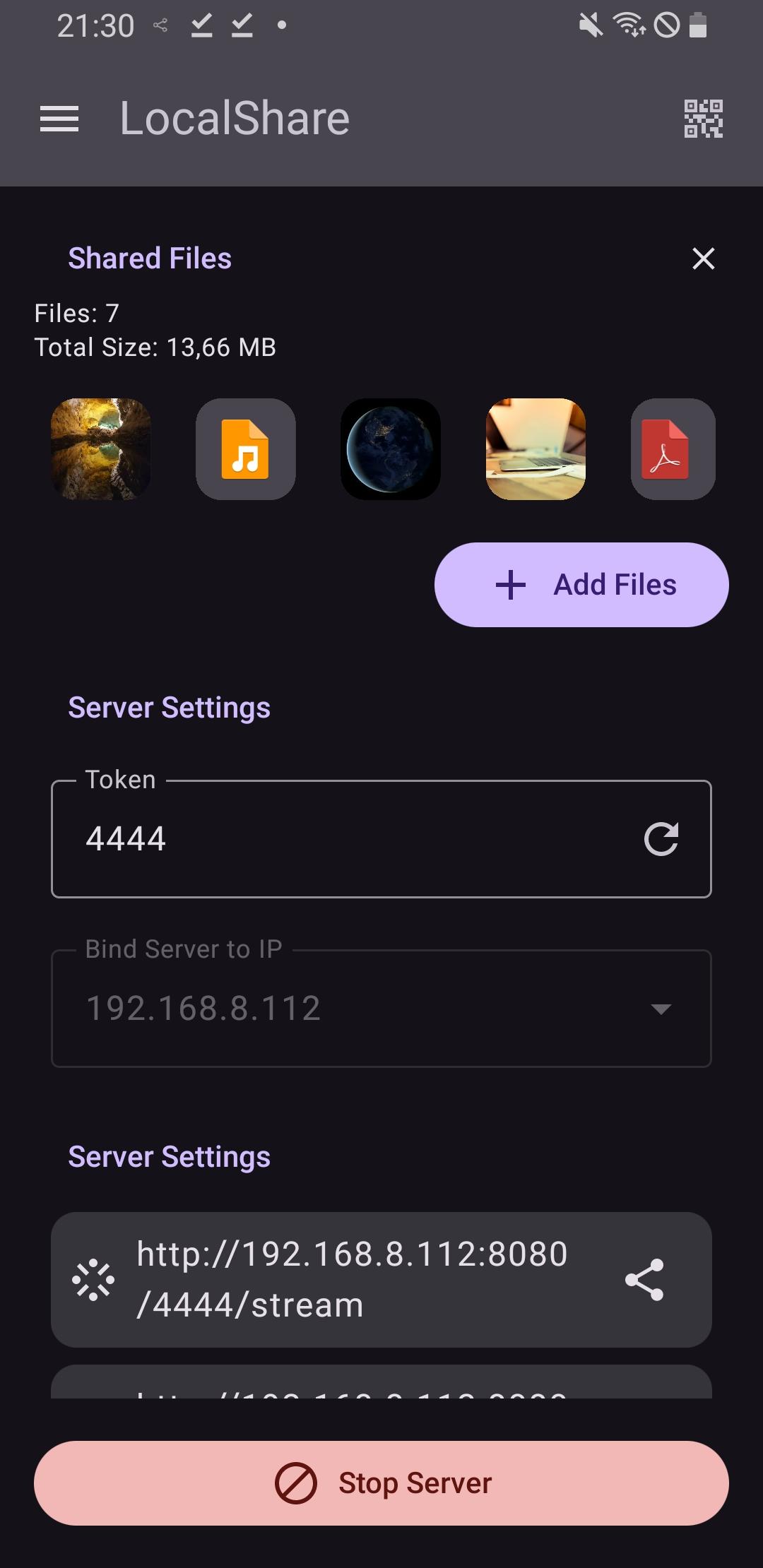
Task: Share the 4444/stream URL
Action: [644, 1280]
